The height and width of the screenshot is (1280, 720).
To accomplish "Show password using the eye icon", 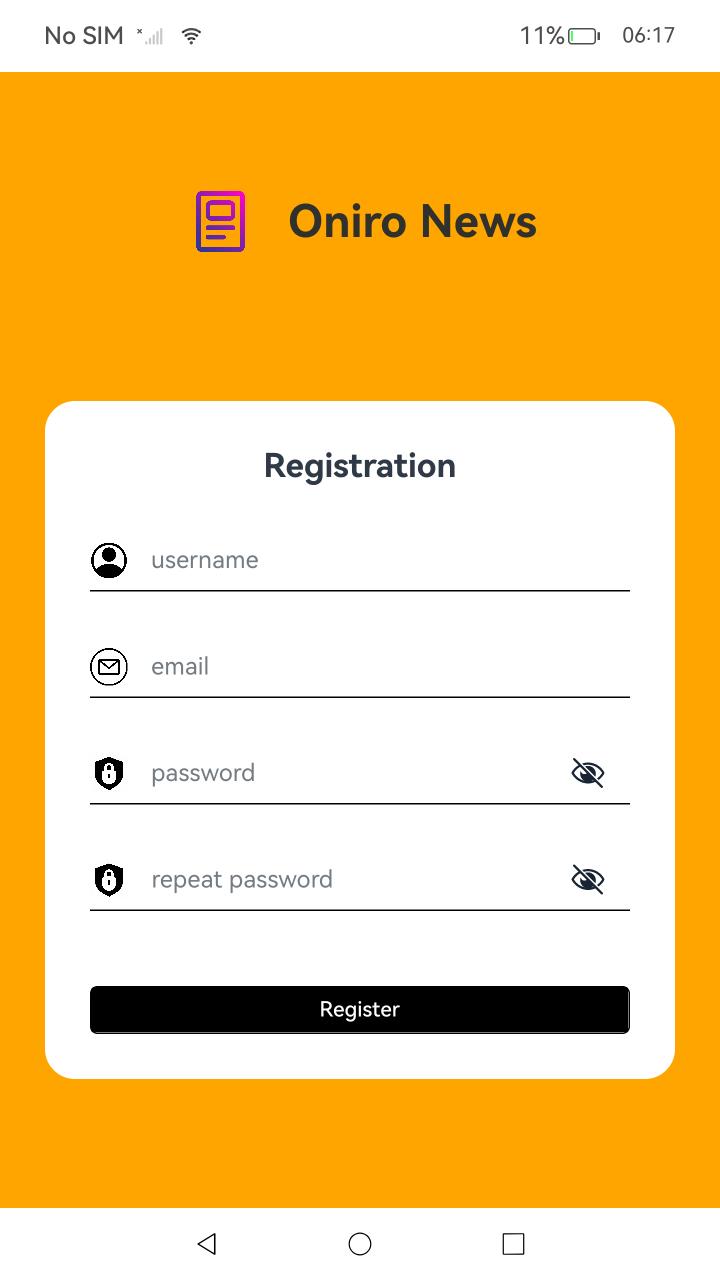I will (588, 773).
